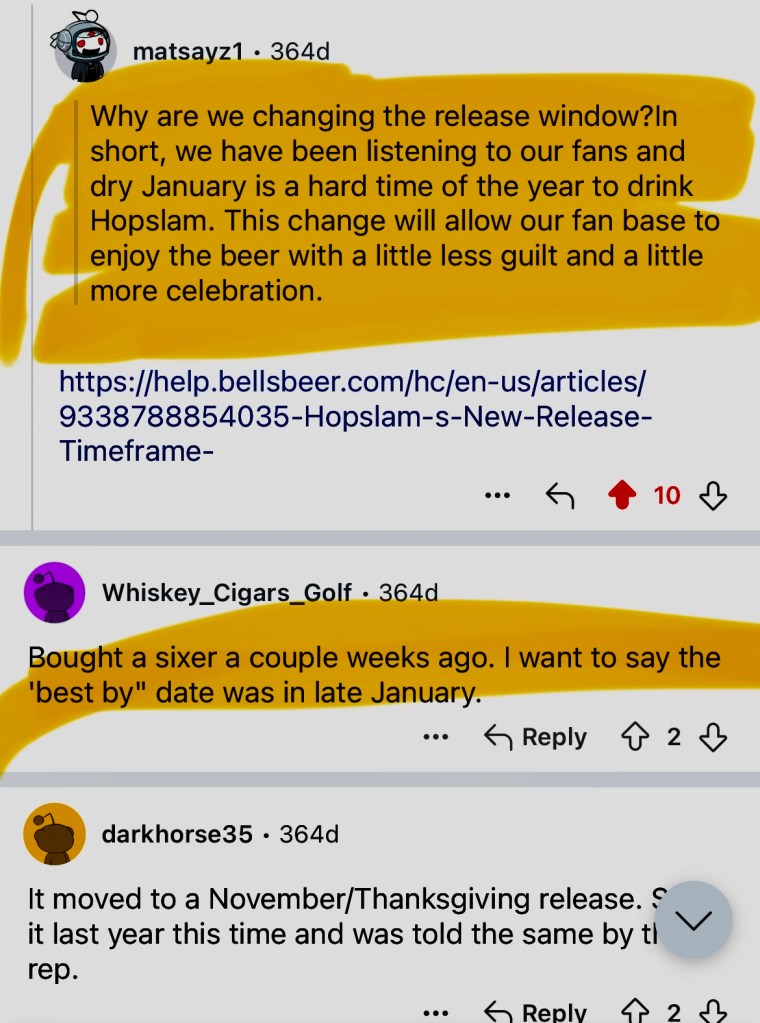Reply to Whiskey_Cigars_Golf's comment
Image resolution: width=760 pixels, height=1023 pixels.
pos(535,738)
